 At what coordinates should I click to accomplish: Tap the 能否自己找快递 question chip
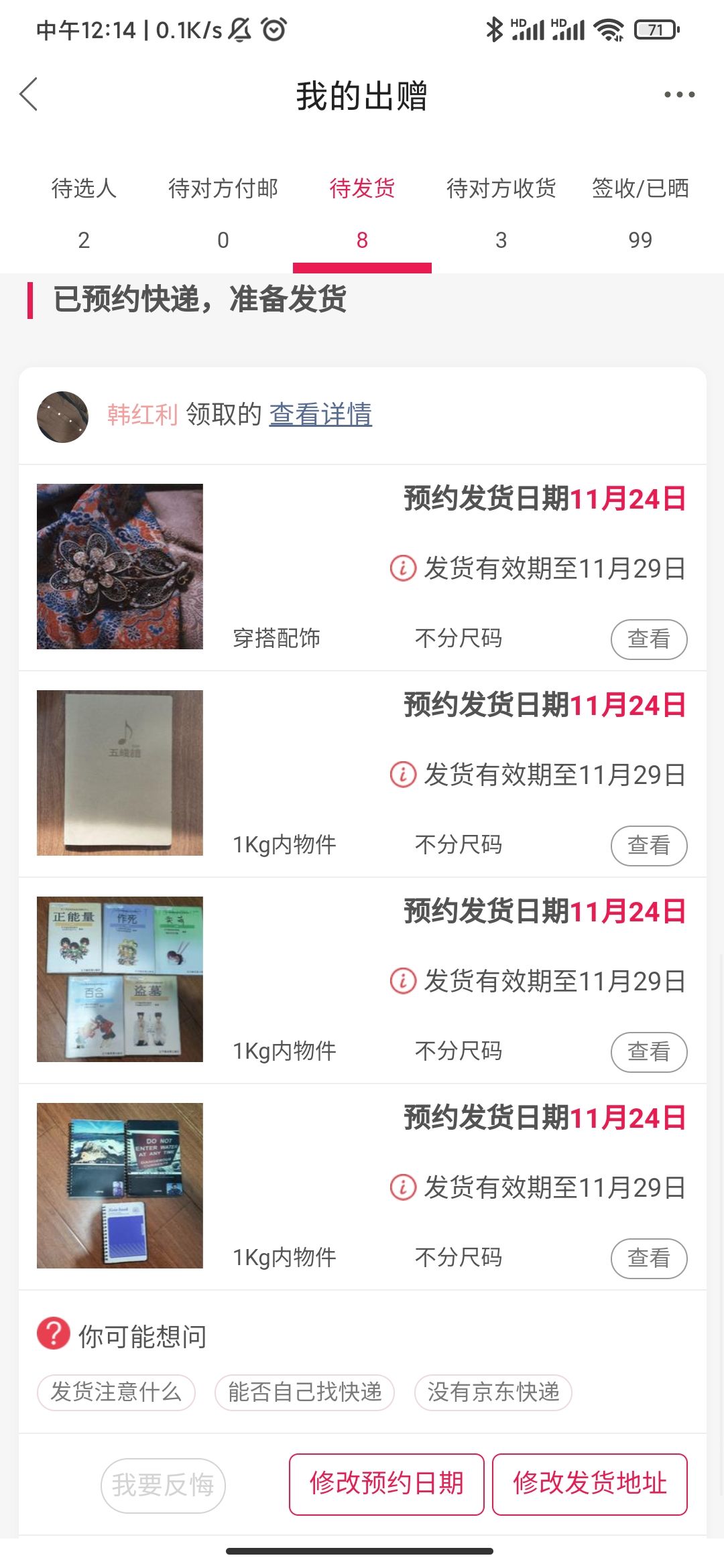coord(304,1392)
